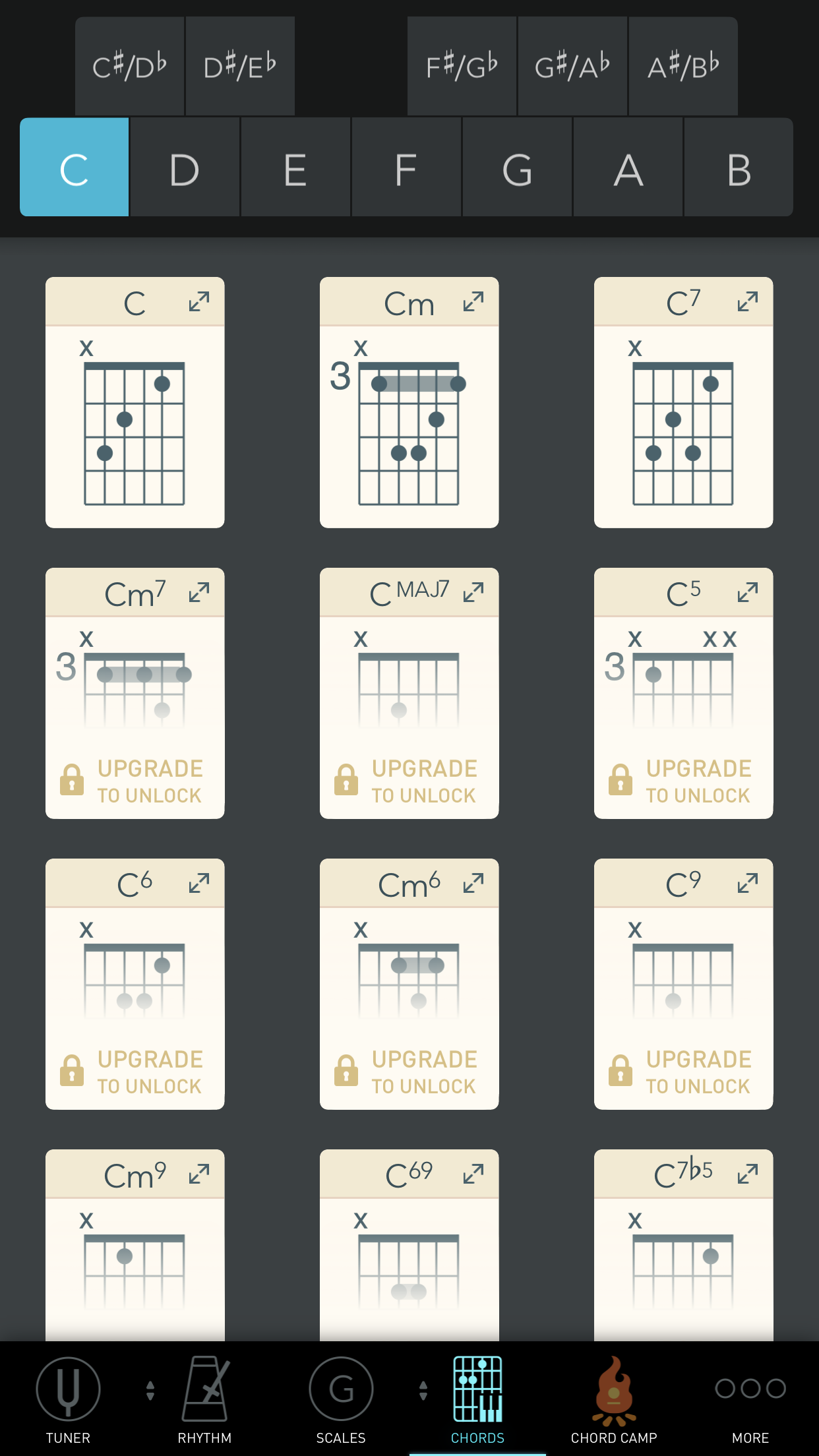Select the D root note key

(185, 168)
